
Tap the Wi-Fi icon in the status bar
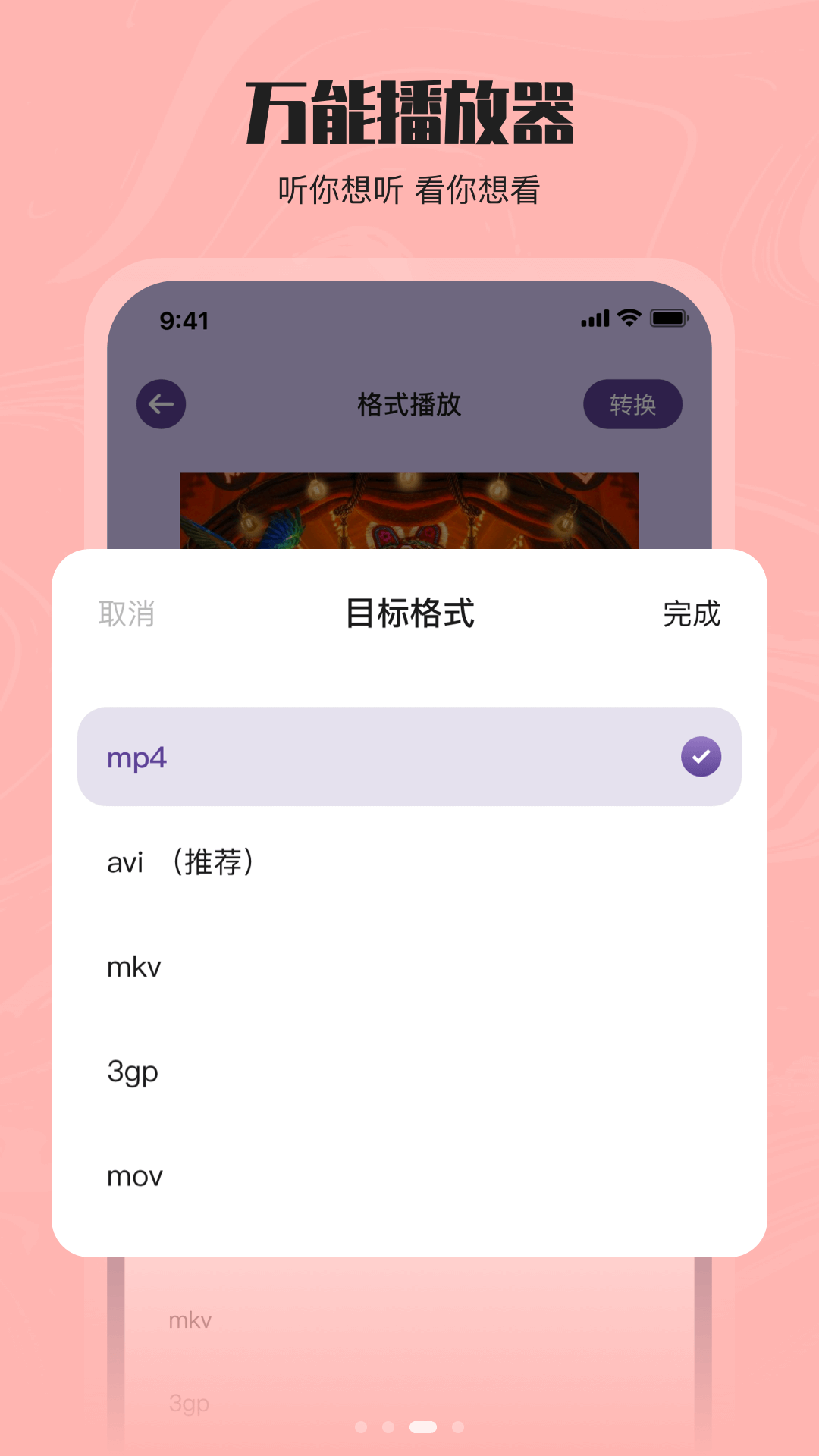coord(627,318)
